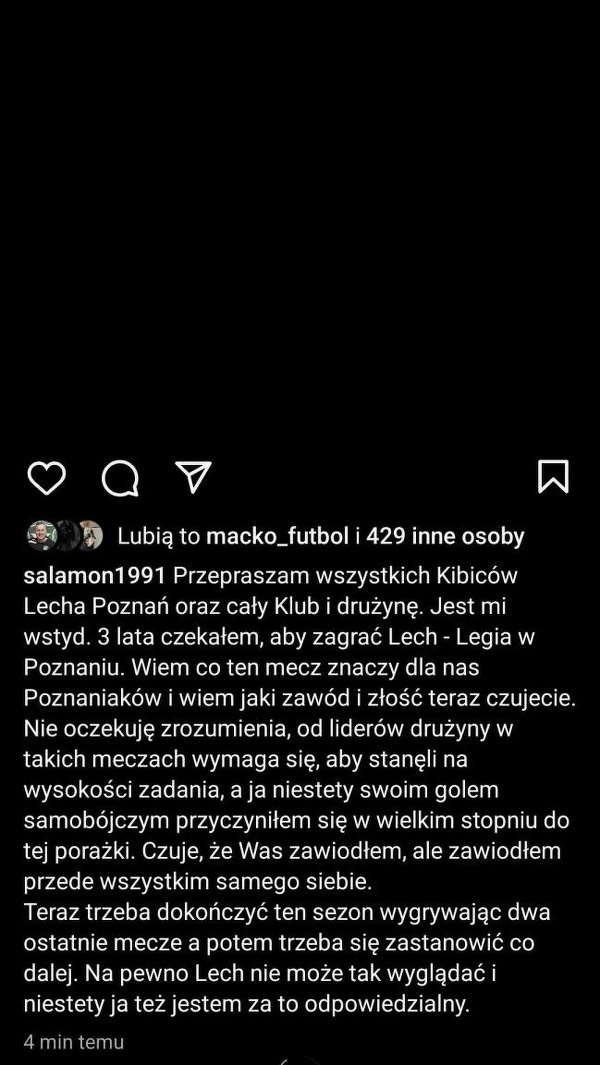View the 429 other people who liked
Image resolution: width=600 pixels, height=1065 pixels.
coord(445,536)
